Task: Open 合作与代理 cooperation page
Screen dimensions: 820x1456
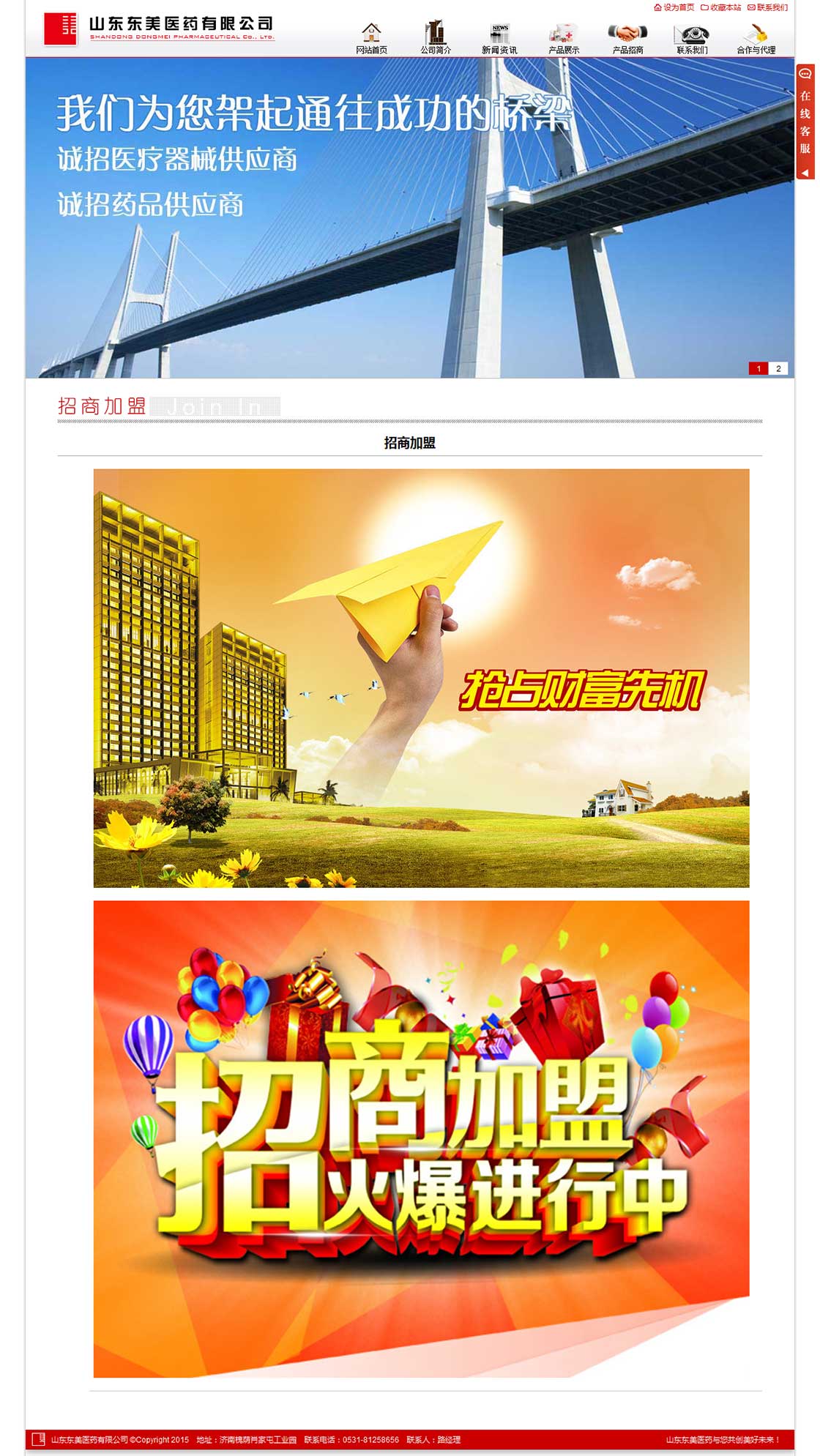Action: [756, 39]
